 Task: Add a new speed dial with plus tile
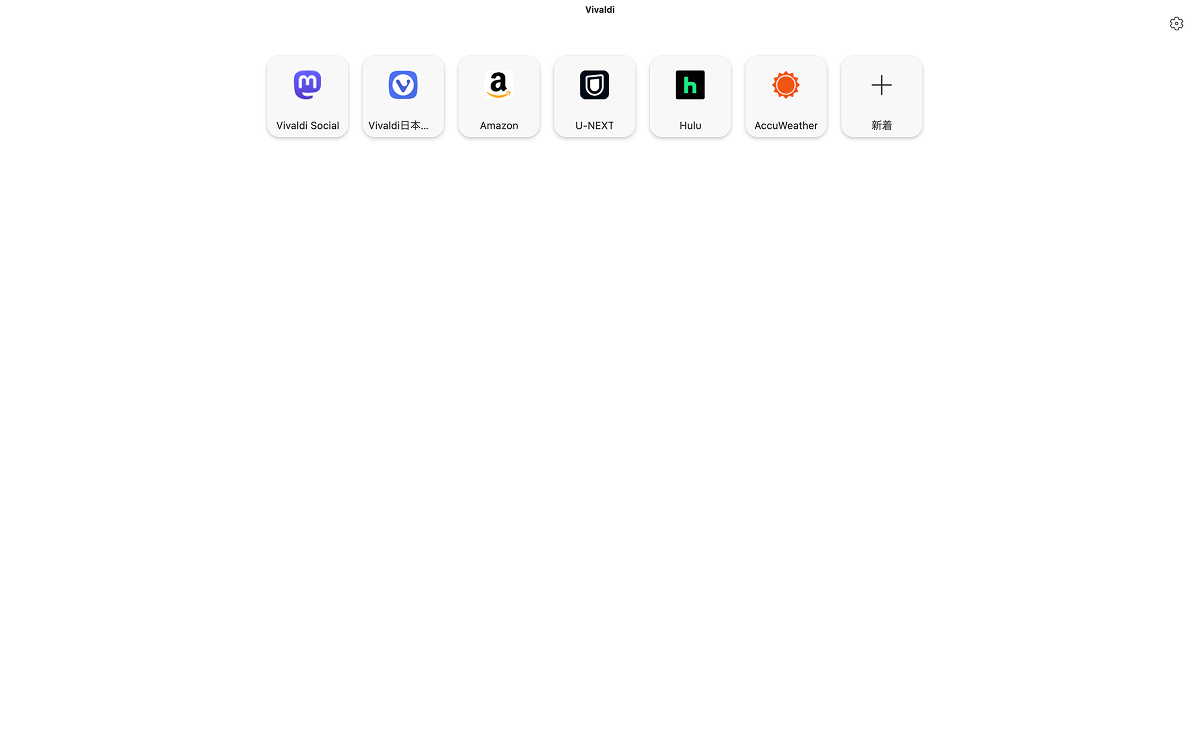(882, 96)
